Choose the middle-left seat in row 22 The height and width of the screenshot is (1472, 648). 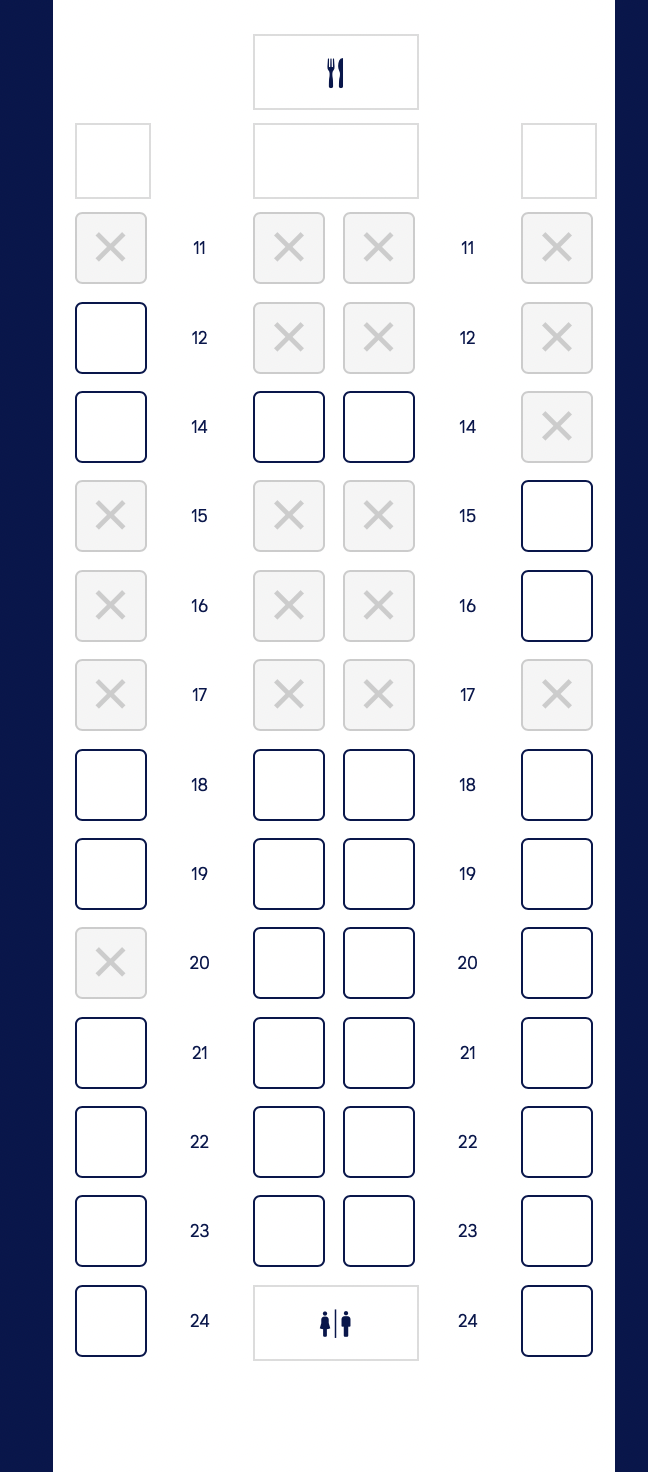289,1142
